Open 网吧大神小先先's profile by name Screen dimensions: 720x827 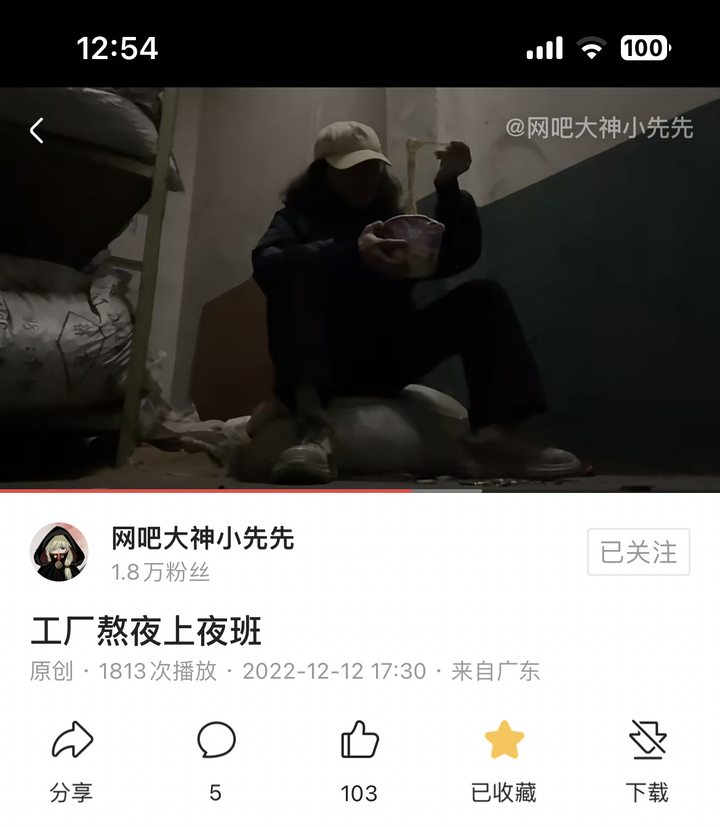(202, 538)
